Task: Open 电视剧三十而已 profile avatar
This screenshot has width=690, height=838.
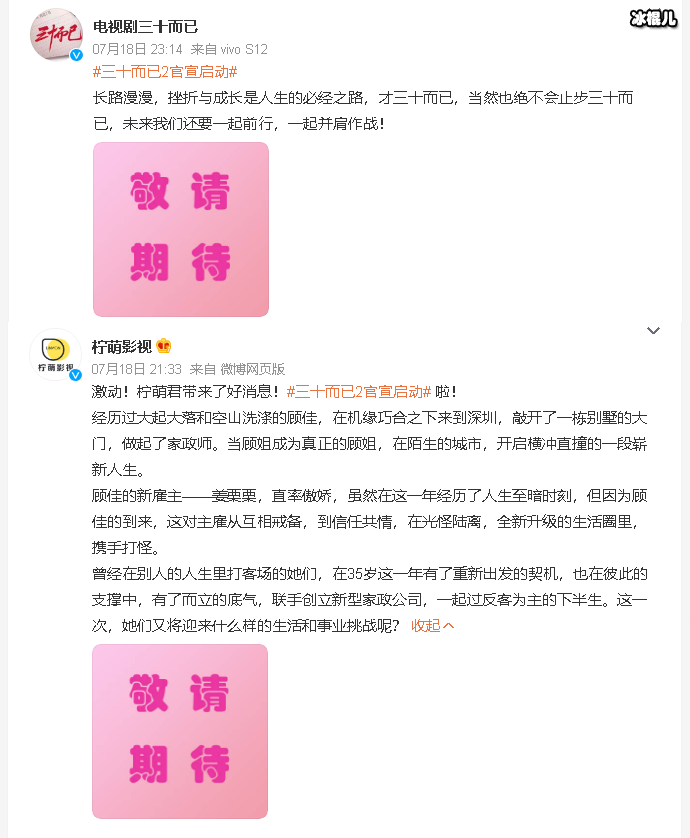Action: pyautogui.click(x=56, y=34)
